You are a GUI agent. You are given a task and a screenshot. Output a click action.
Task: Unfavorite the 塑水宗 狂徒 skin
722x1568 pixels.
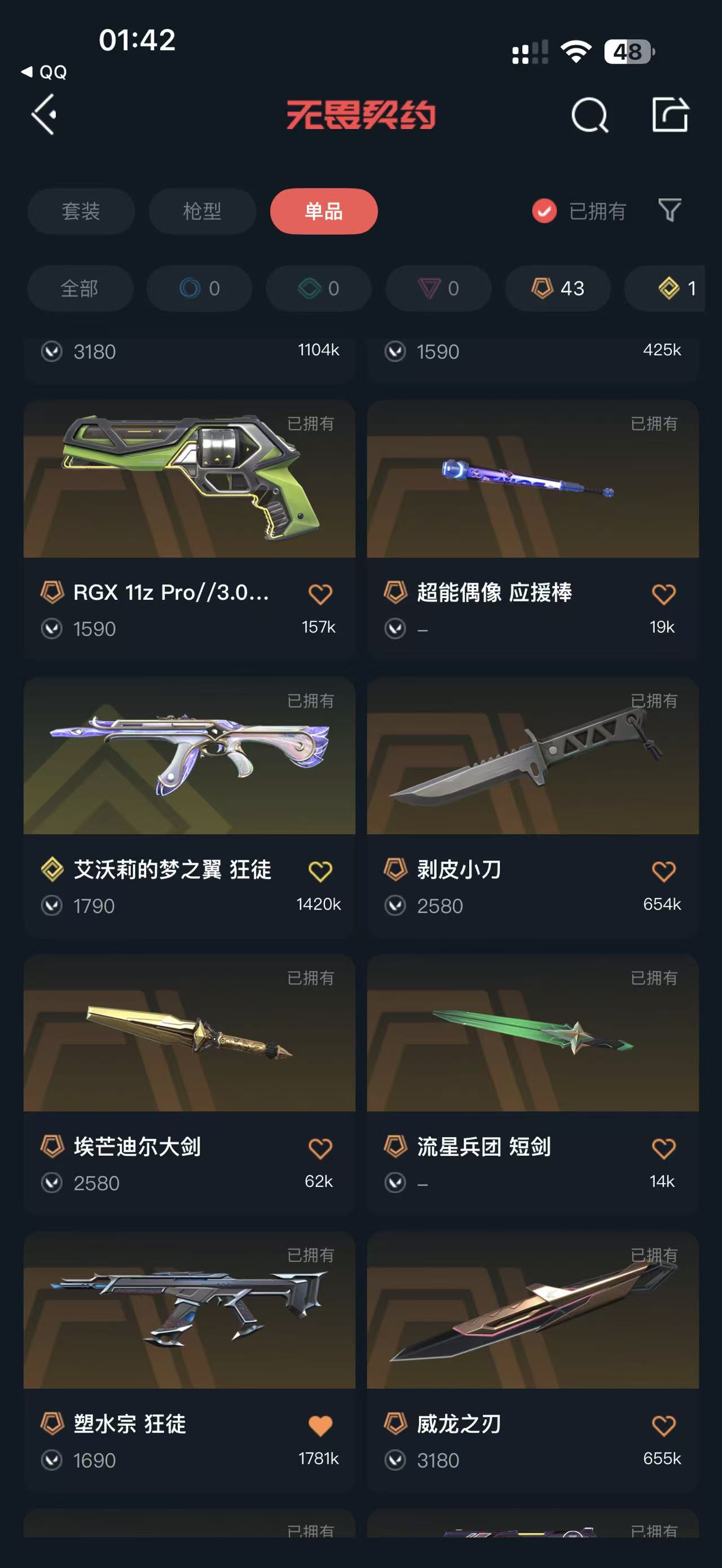coord(320,1425)
